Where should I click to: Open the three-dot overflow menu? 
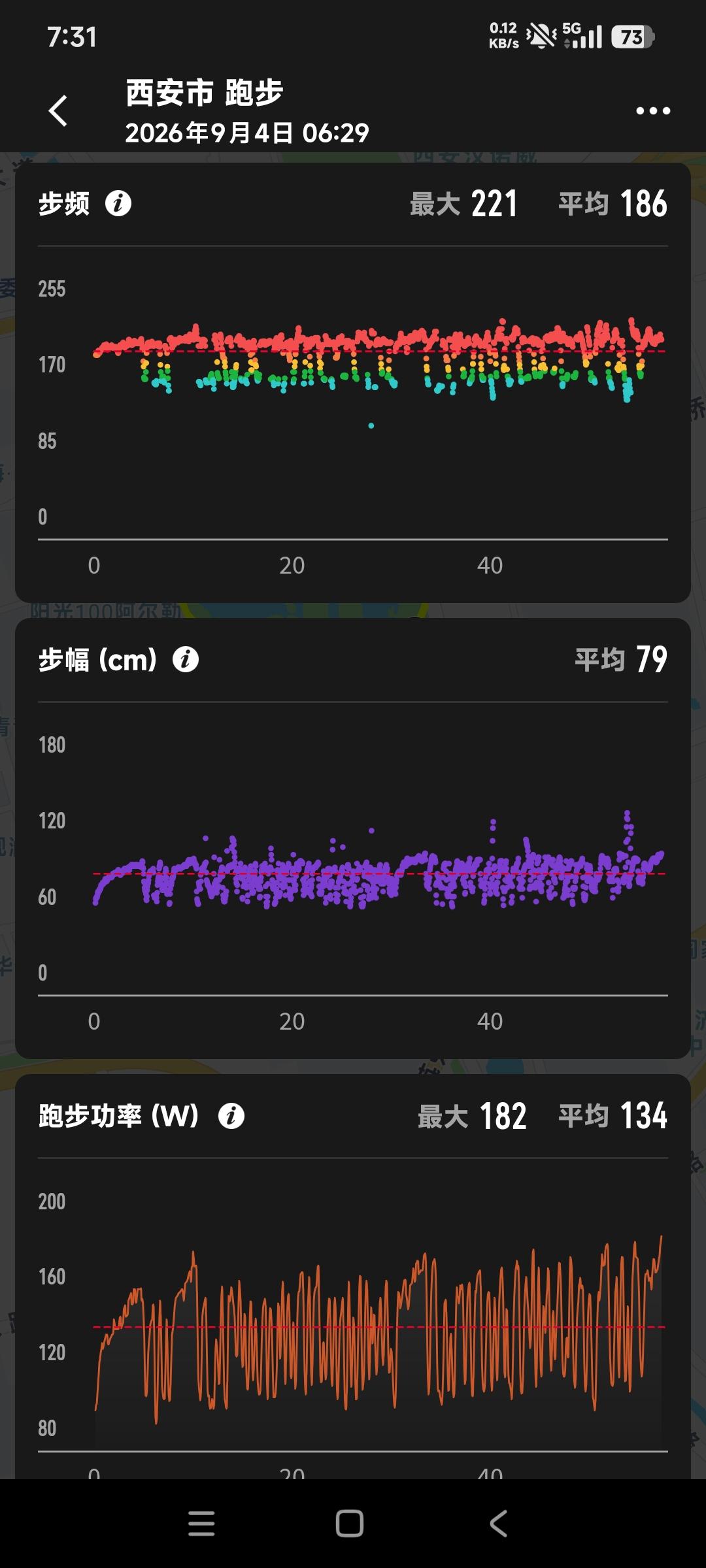[653, 111]
